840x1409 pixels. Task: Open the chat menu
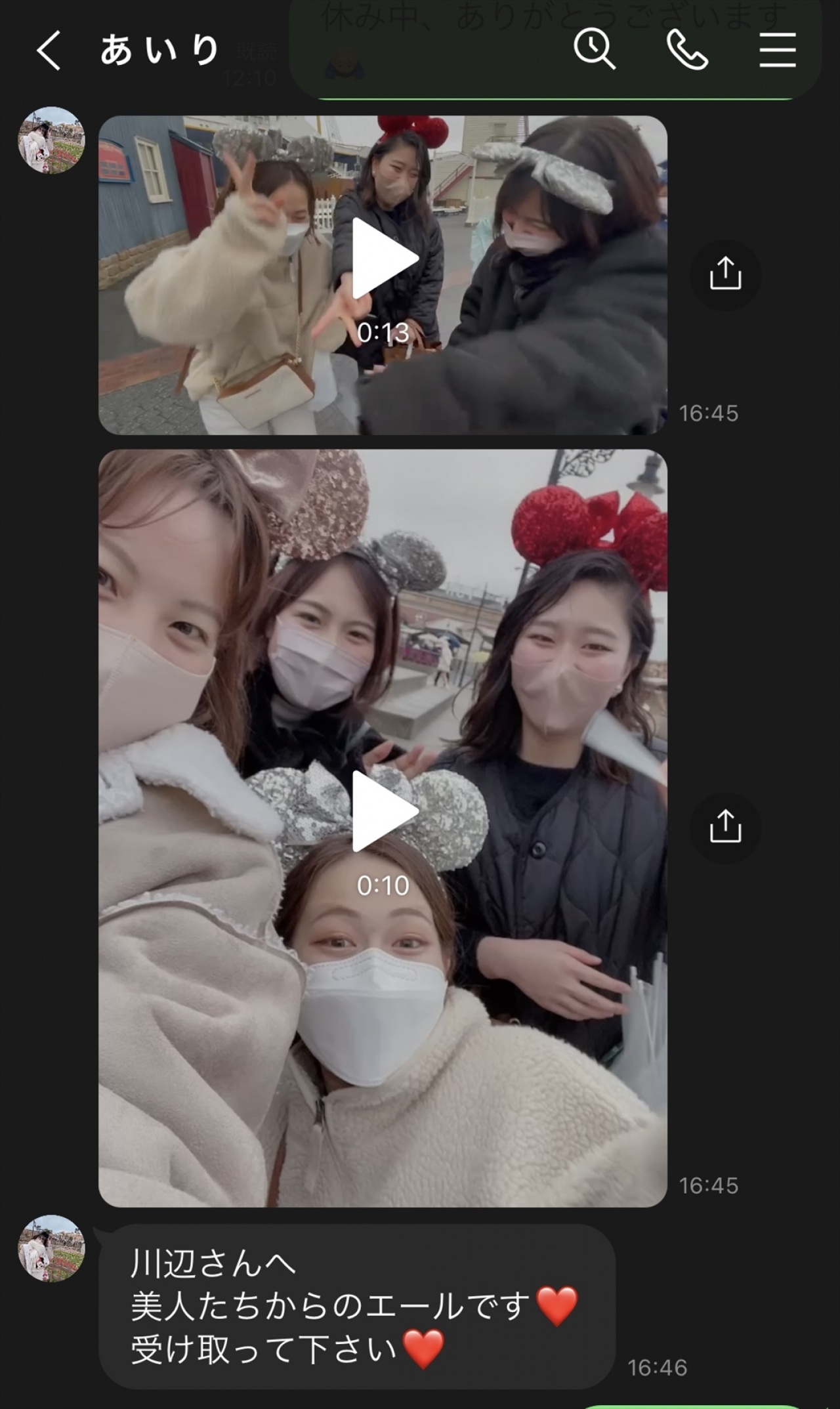(778, 50)
